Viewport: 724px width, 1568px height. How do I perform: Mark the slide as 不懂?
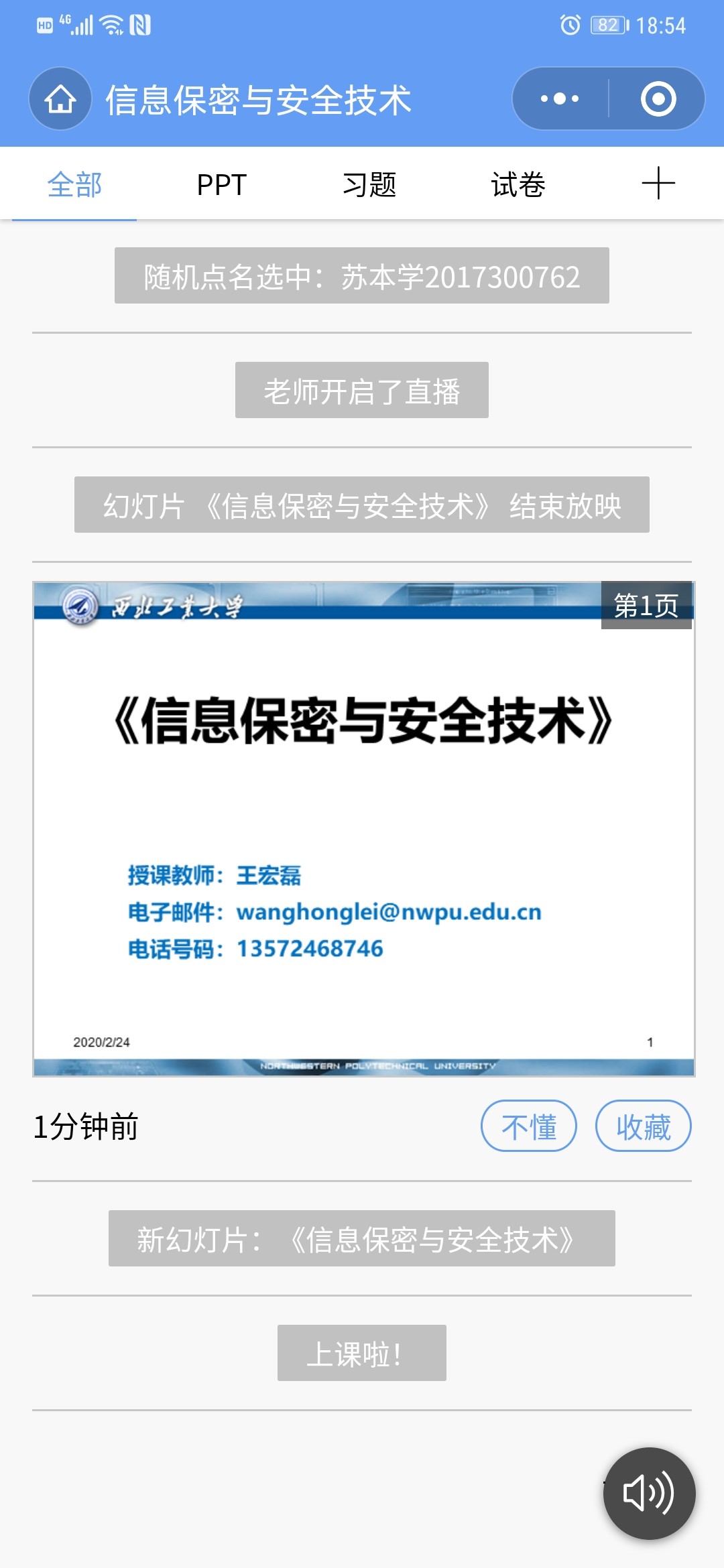tap(528, 1126)
